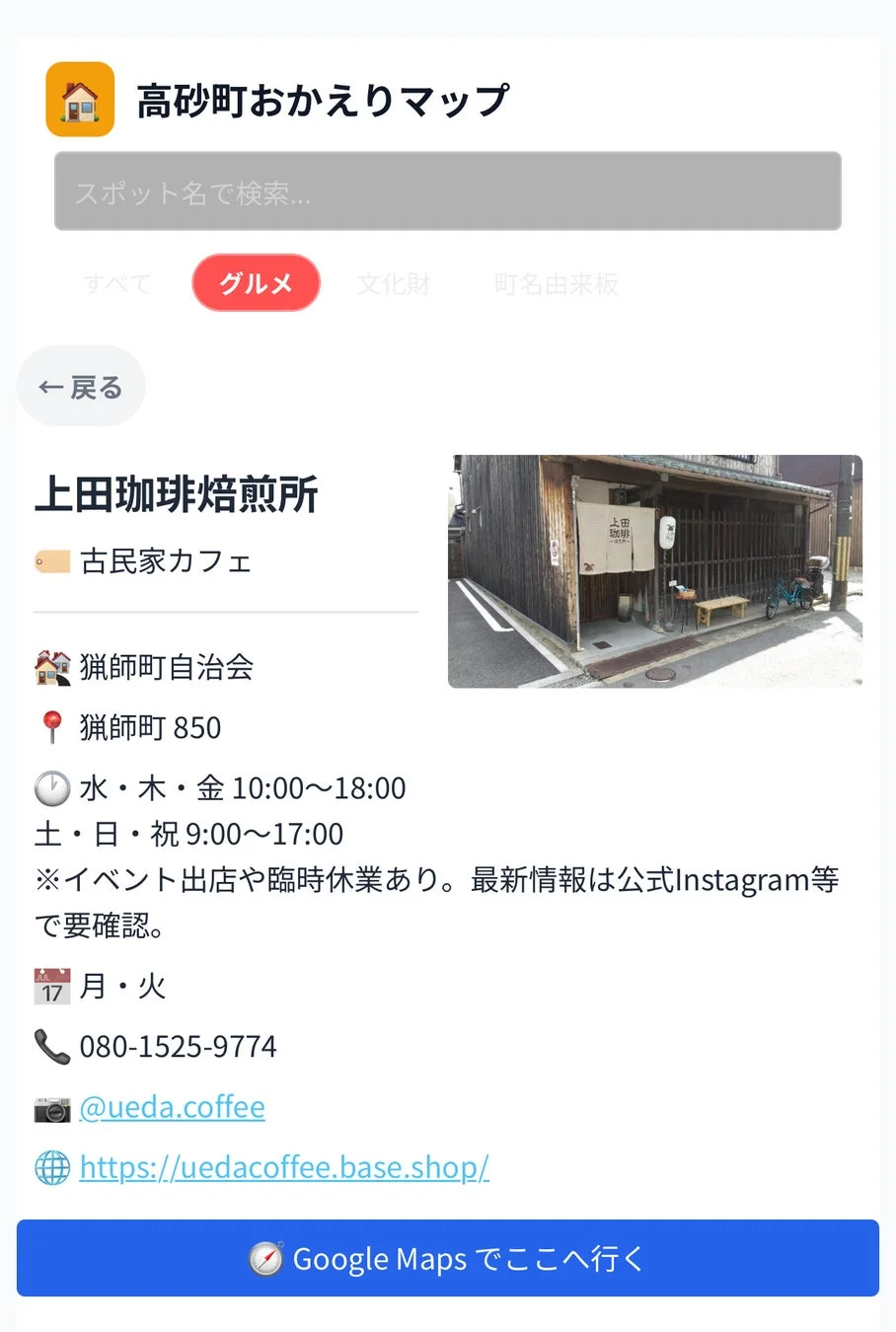The height and width of the screenshot is (1332, 896).
Task: Click the globe icon next to the shop website
Action: pyautogui.click(x=51, y=1168)
